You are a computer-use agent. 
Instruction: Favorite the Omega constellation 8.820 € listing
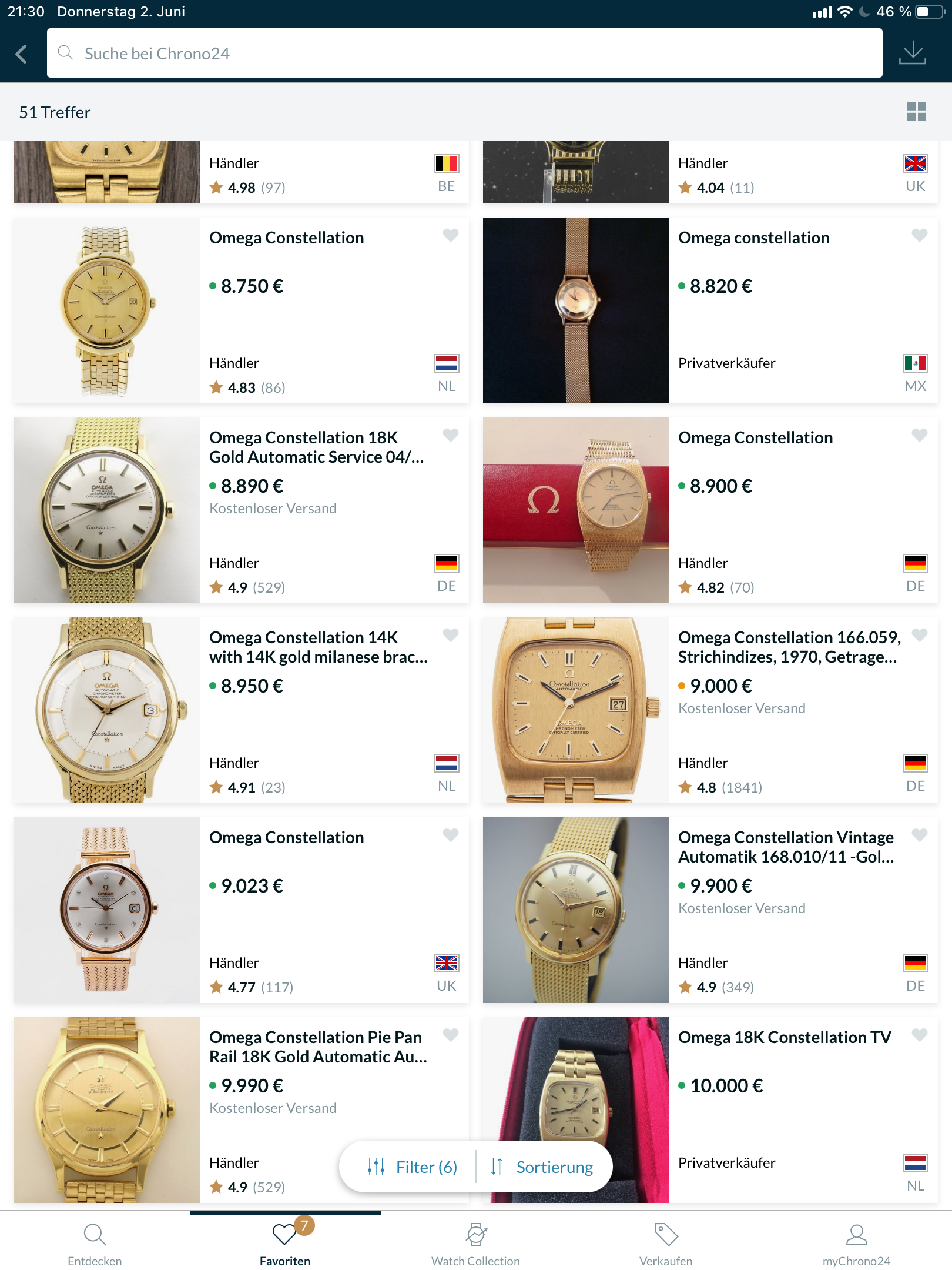tap(919, 235)
